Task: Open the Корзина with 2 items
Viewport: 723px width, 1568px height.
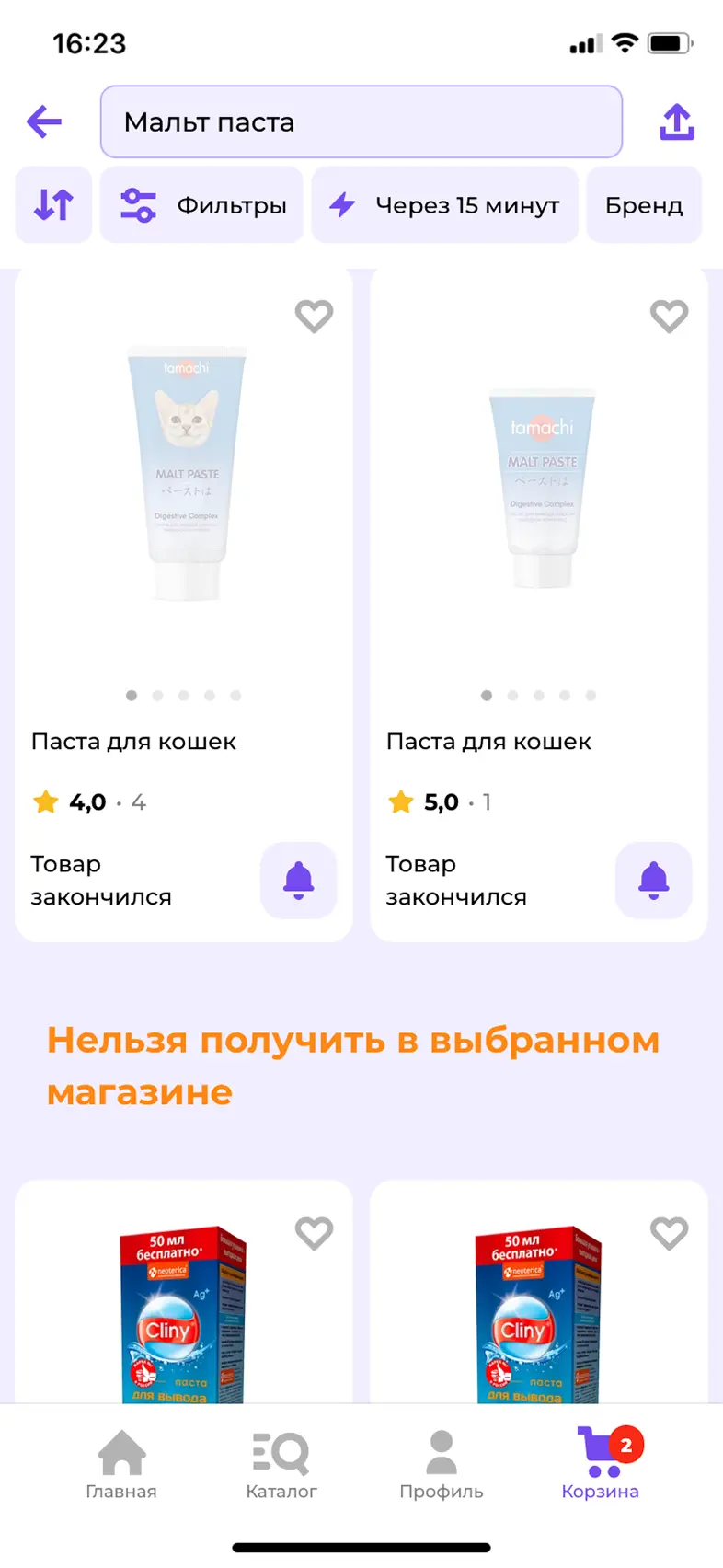Action: coord(601,1465)
